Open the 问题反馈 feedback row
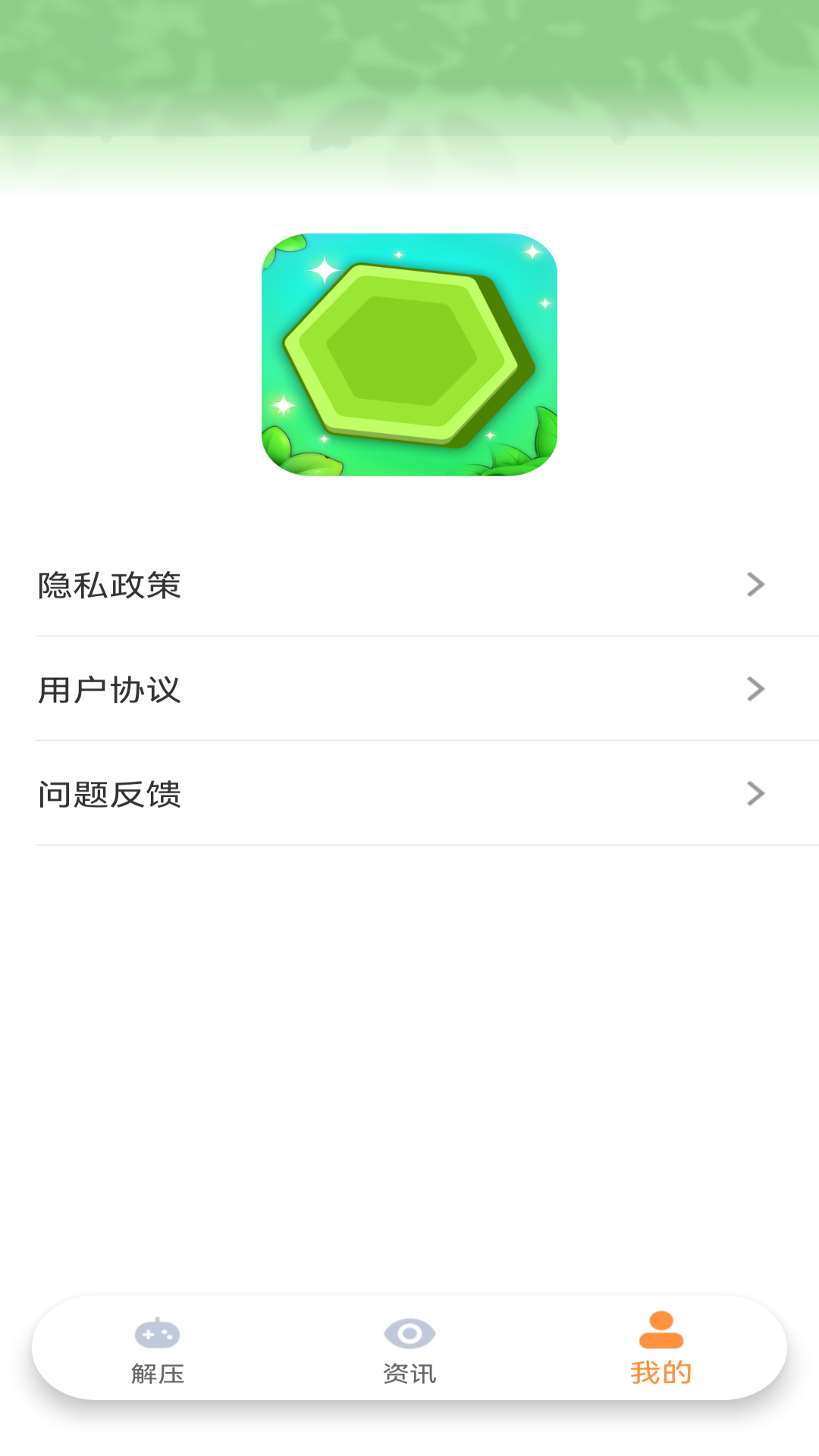This screenshot has width=819, height=1456. [x=409, y=794]
